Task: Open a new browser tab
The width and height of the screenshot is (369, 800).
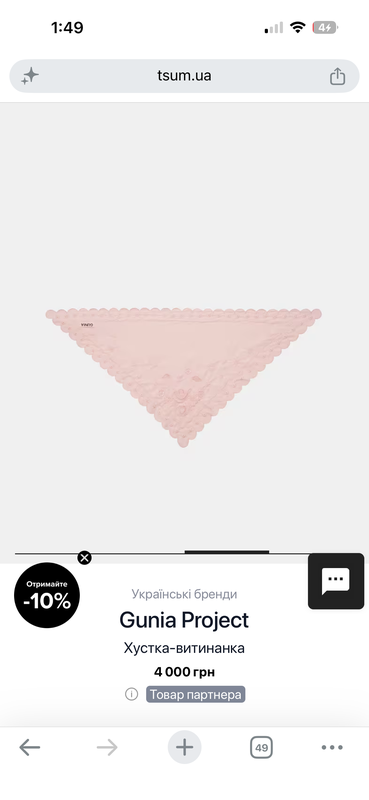Action: point(184,747)
